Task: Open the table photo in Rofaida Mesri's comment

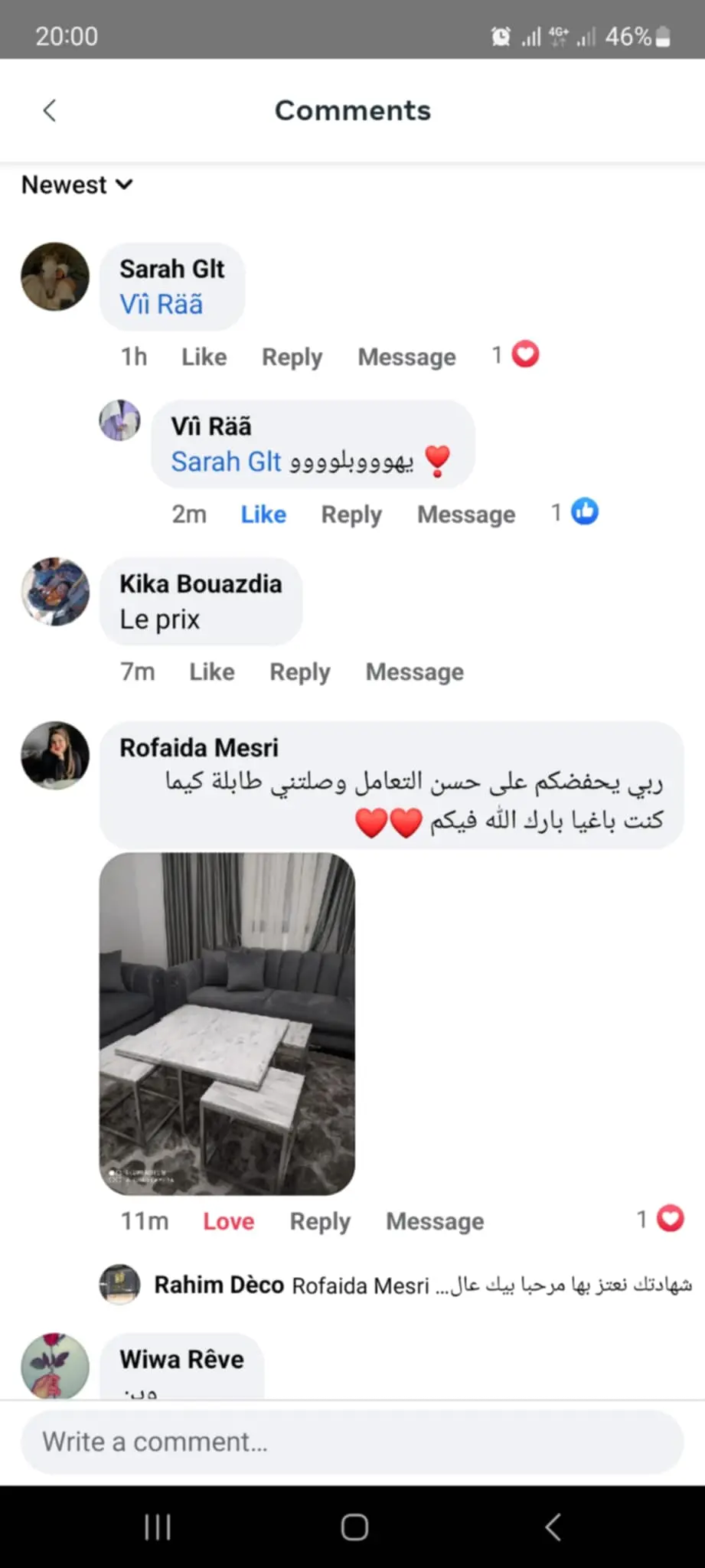Action: pos(227,1024)
